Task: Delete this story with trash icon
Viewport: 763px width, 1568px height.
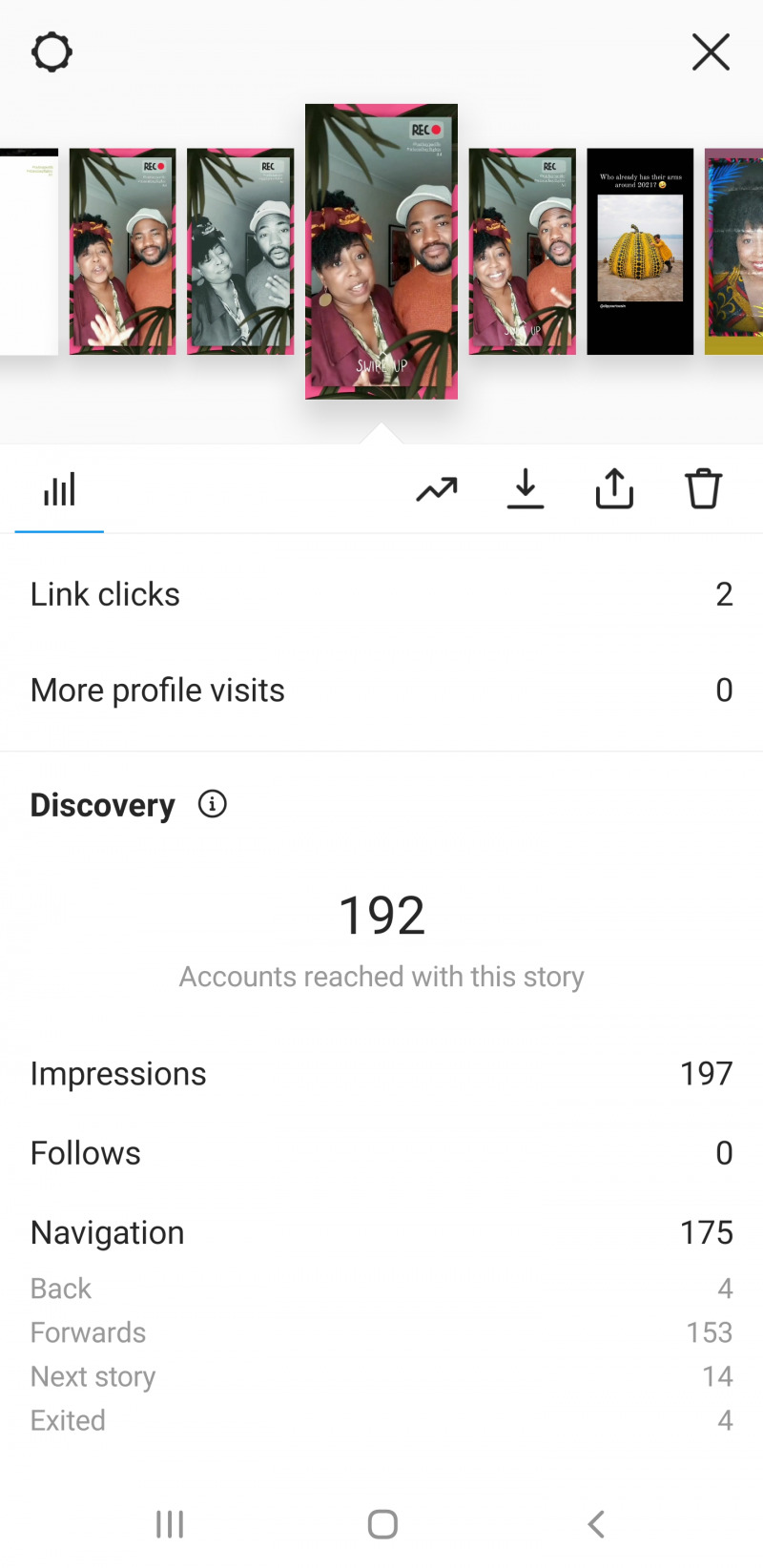Action: 703,490
